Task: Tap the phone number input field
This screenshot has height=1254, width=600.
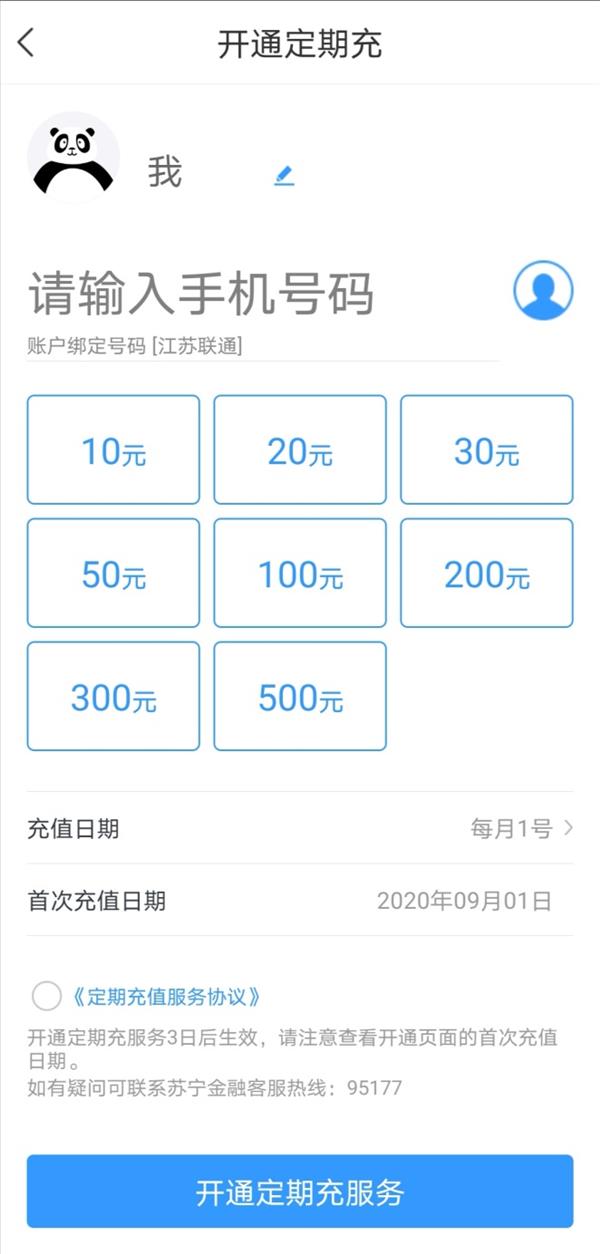Action: tap(263, 294)
